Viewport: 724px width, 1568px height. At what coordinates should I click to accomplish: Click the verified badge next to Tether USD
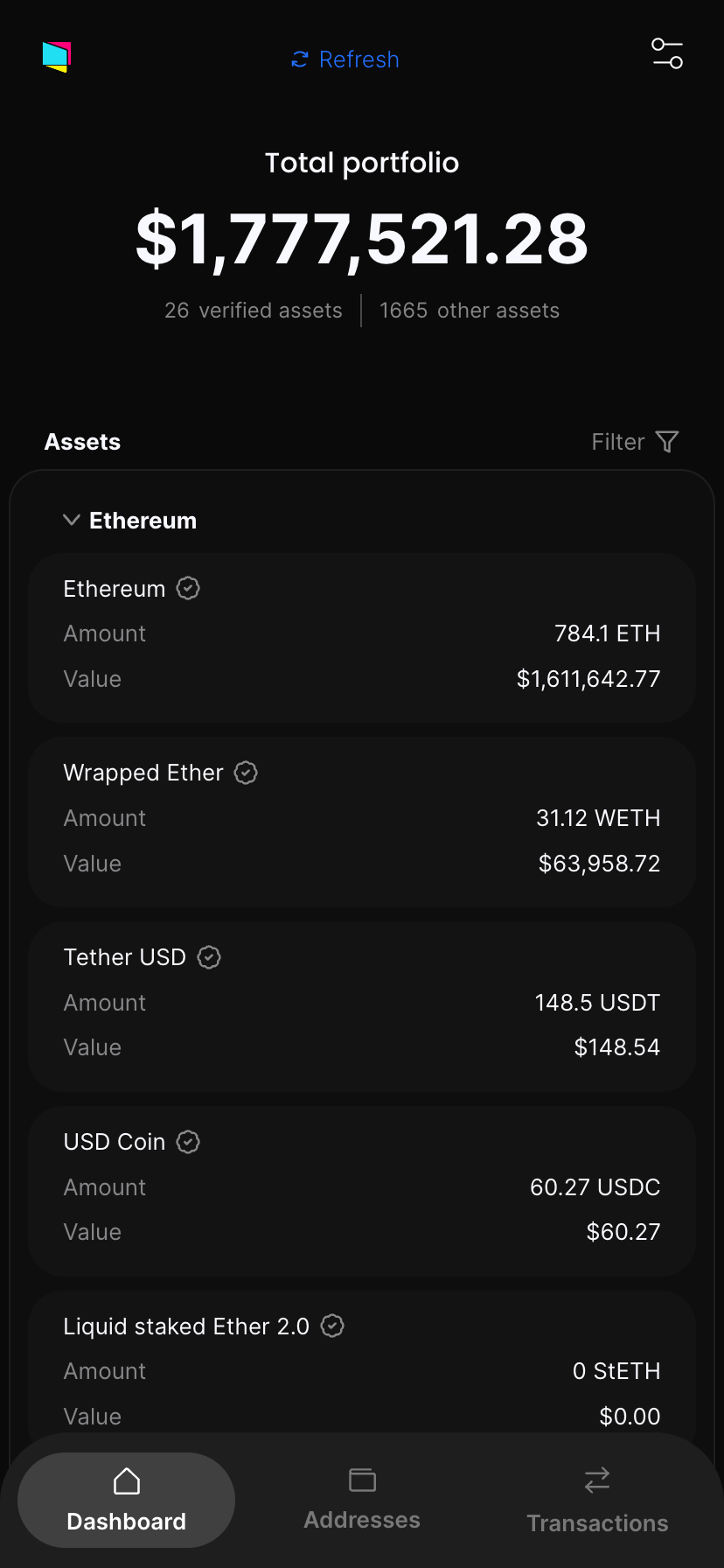208,957
